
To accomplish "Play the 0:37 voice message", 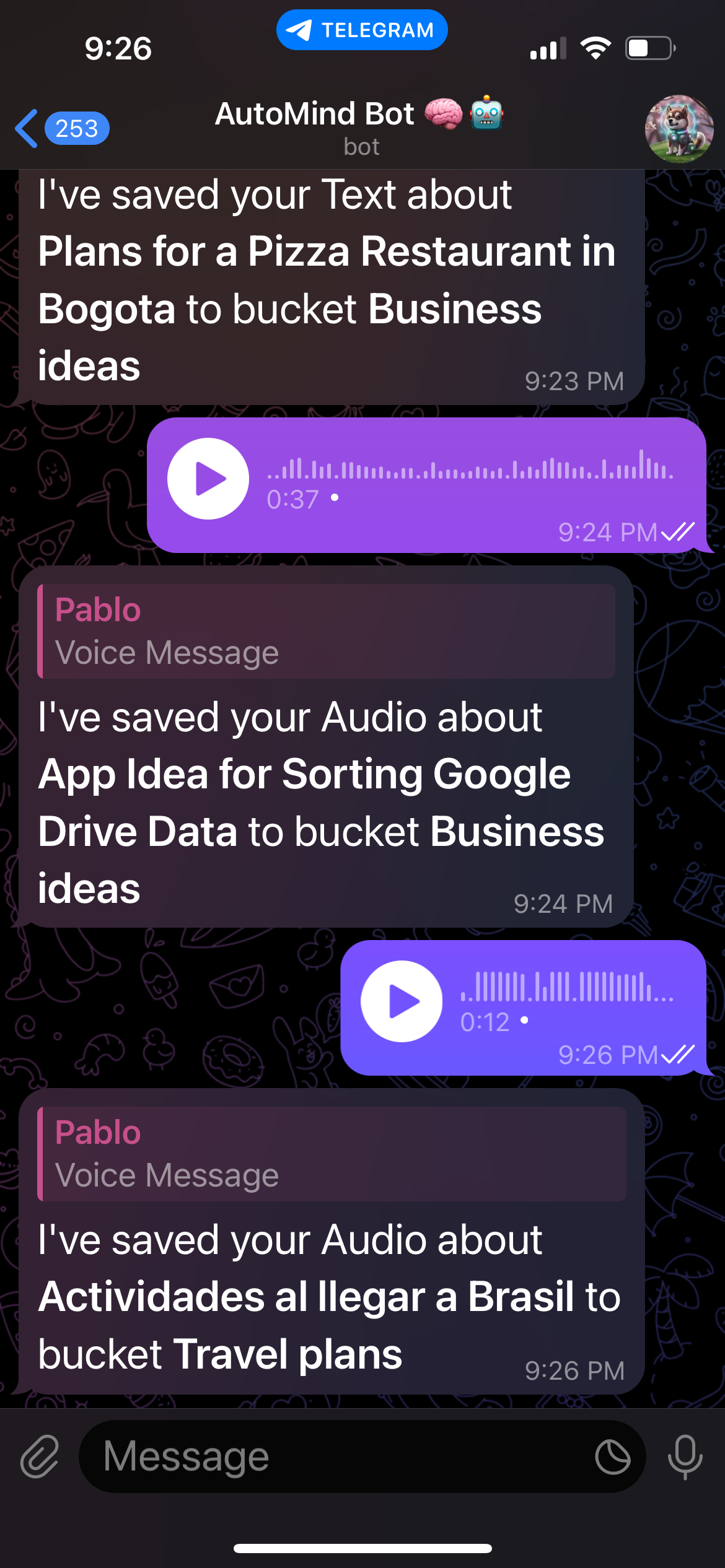I will [208, 479].
